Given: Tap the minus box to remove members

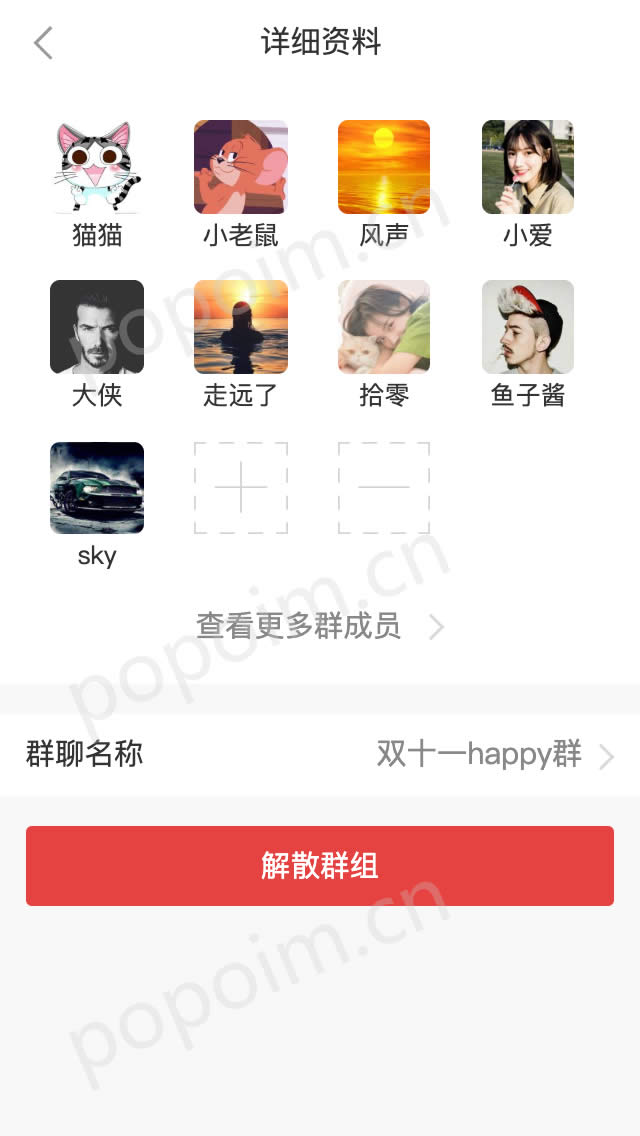Looking at the screenshot, I should (384, 488).
